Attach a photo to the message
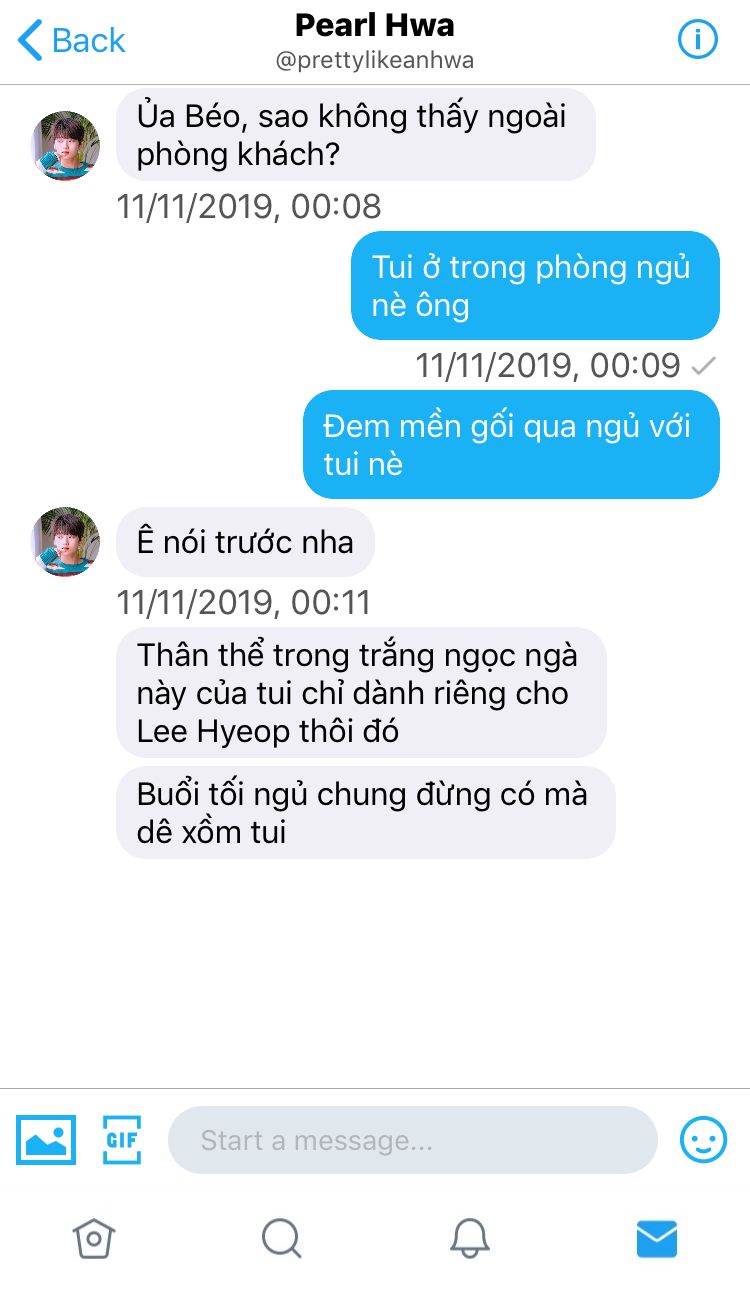Viewport: 750px width, 1290px height. 46,1140
